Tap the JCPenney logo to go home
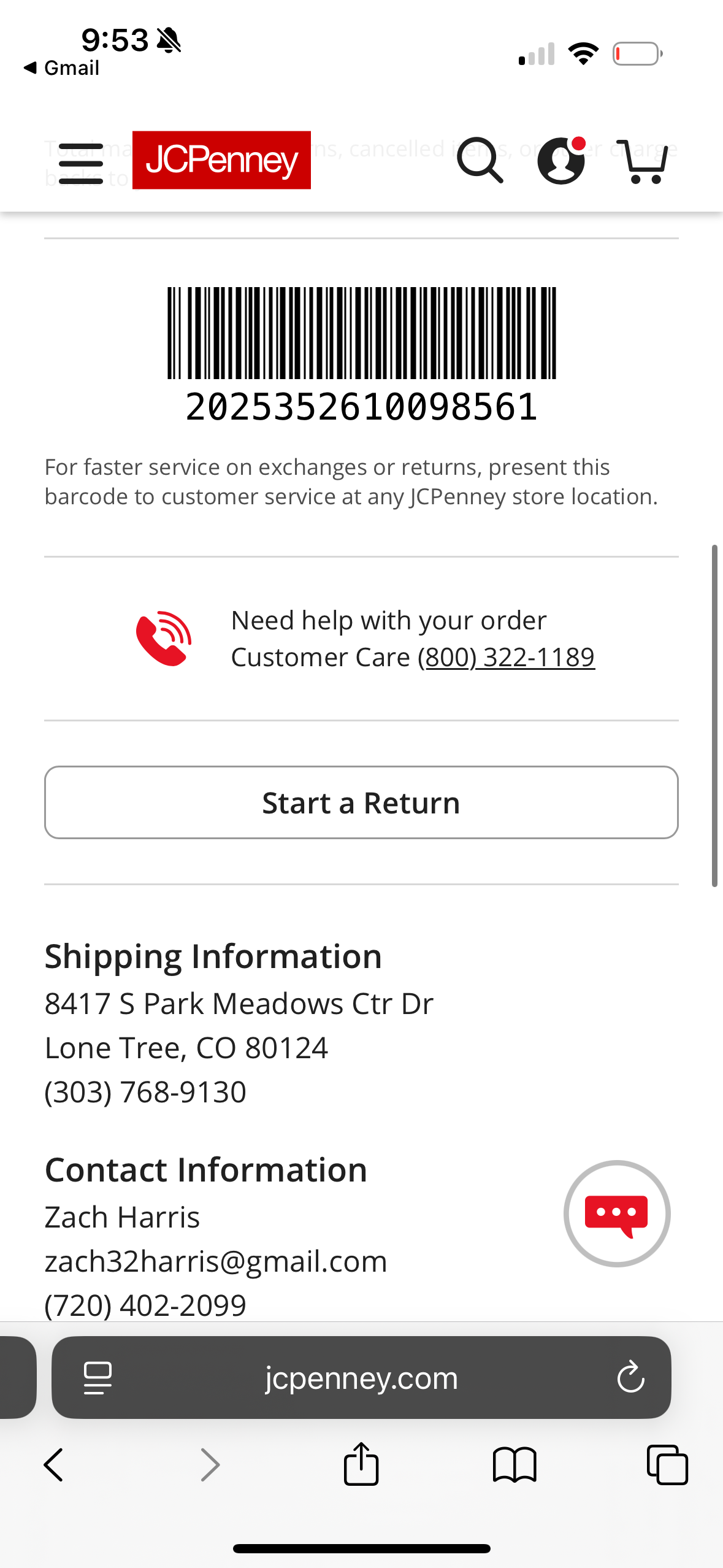The height and width of the screenshot is (1568, 723). 221,160
